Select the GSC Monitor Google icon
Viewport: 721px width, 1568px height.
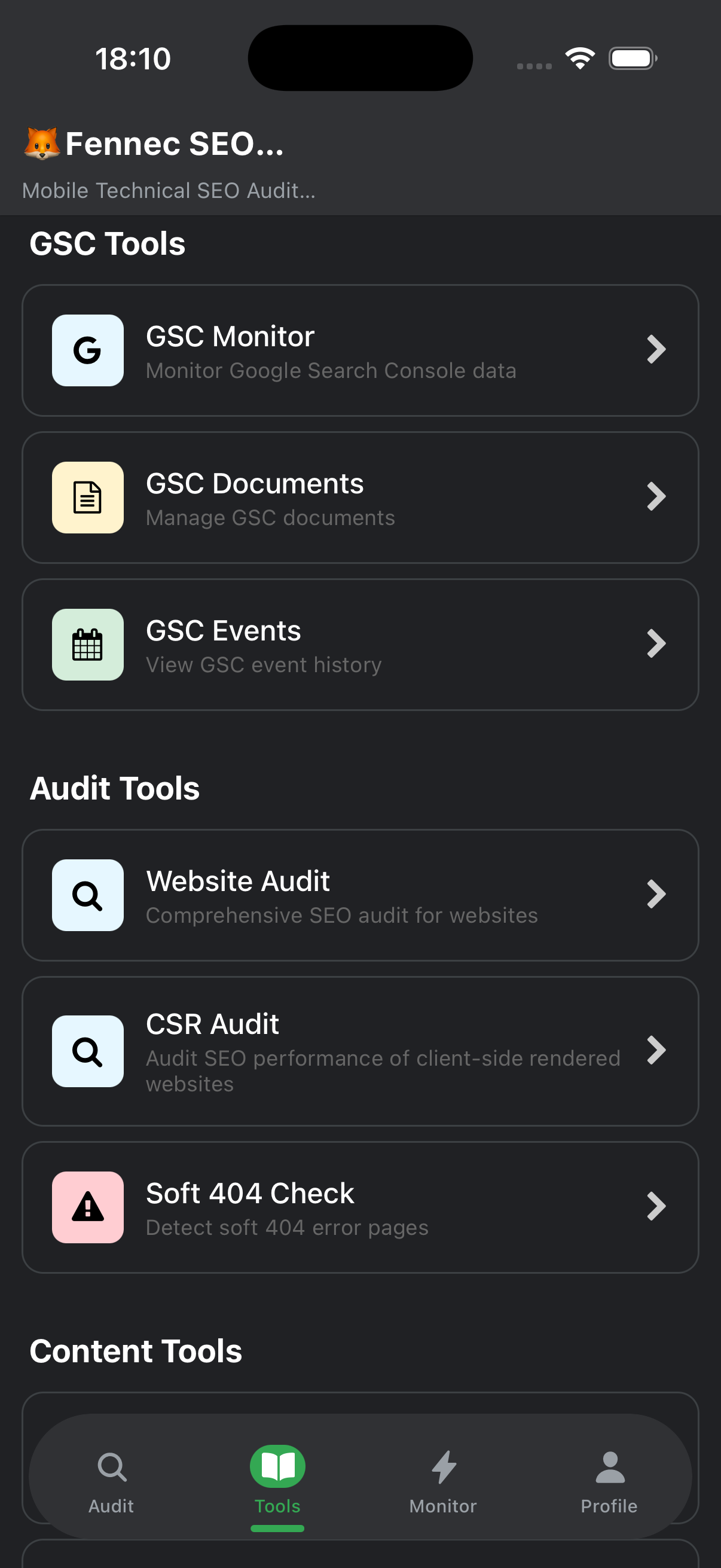[x=88, y=350]
